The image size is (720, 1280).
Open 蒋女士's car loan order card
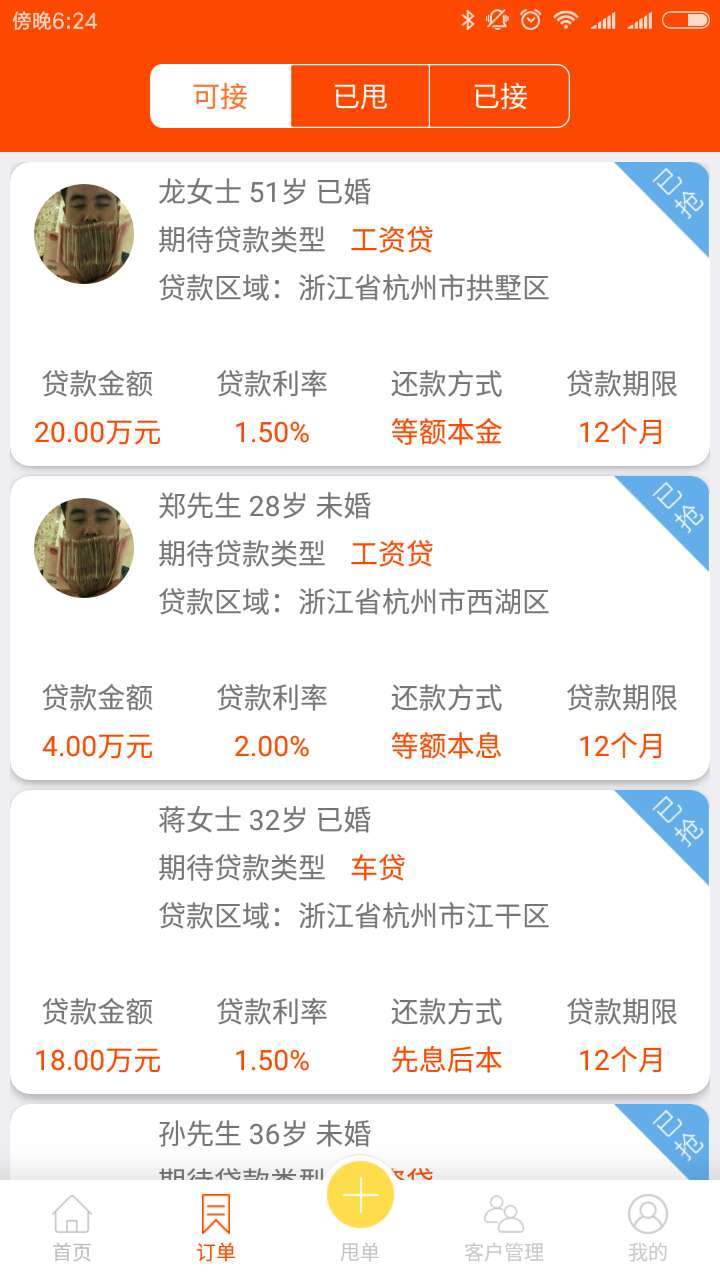pyautogui.click(x=360, y=942)
